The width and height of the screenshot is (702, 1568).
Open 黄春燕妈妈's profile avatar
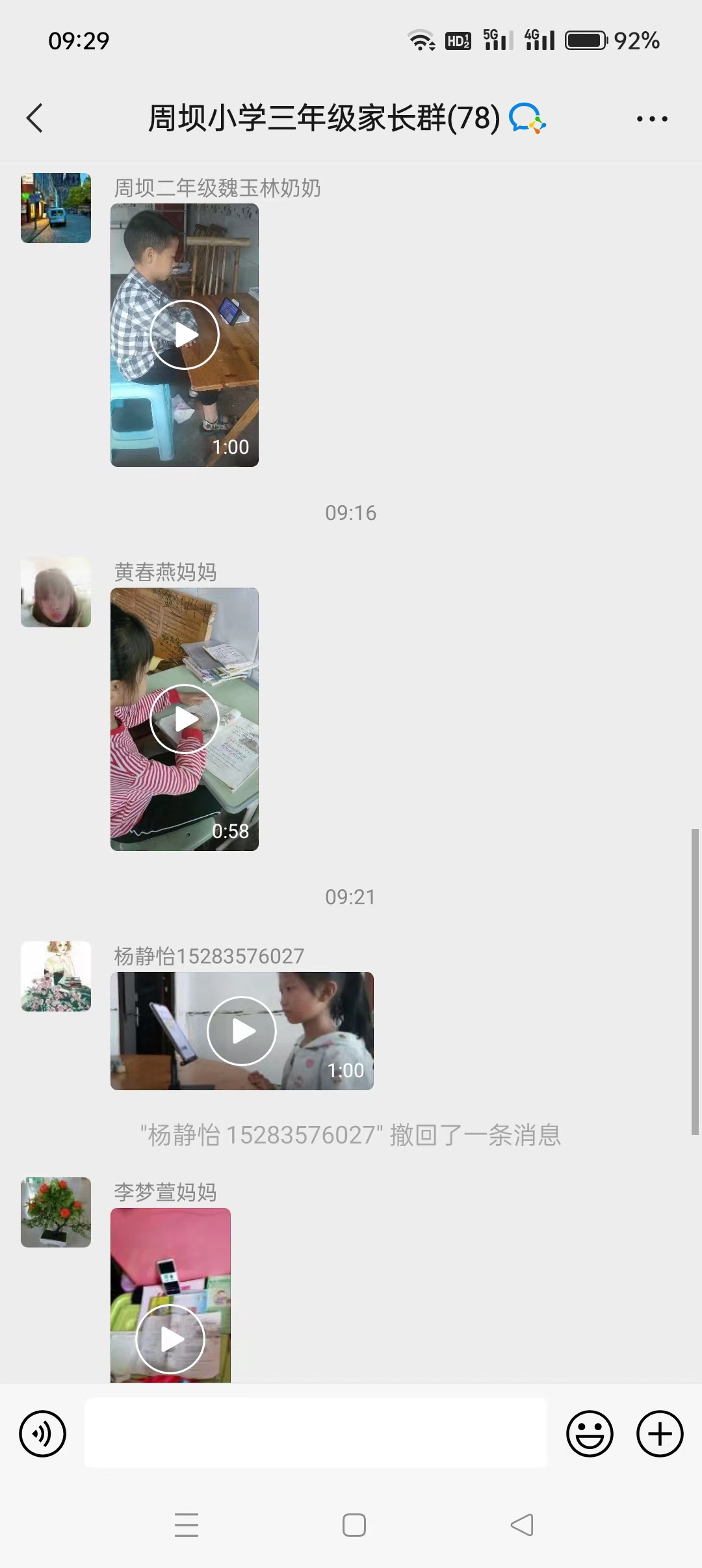[x=56, y=592]
